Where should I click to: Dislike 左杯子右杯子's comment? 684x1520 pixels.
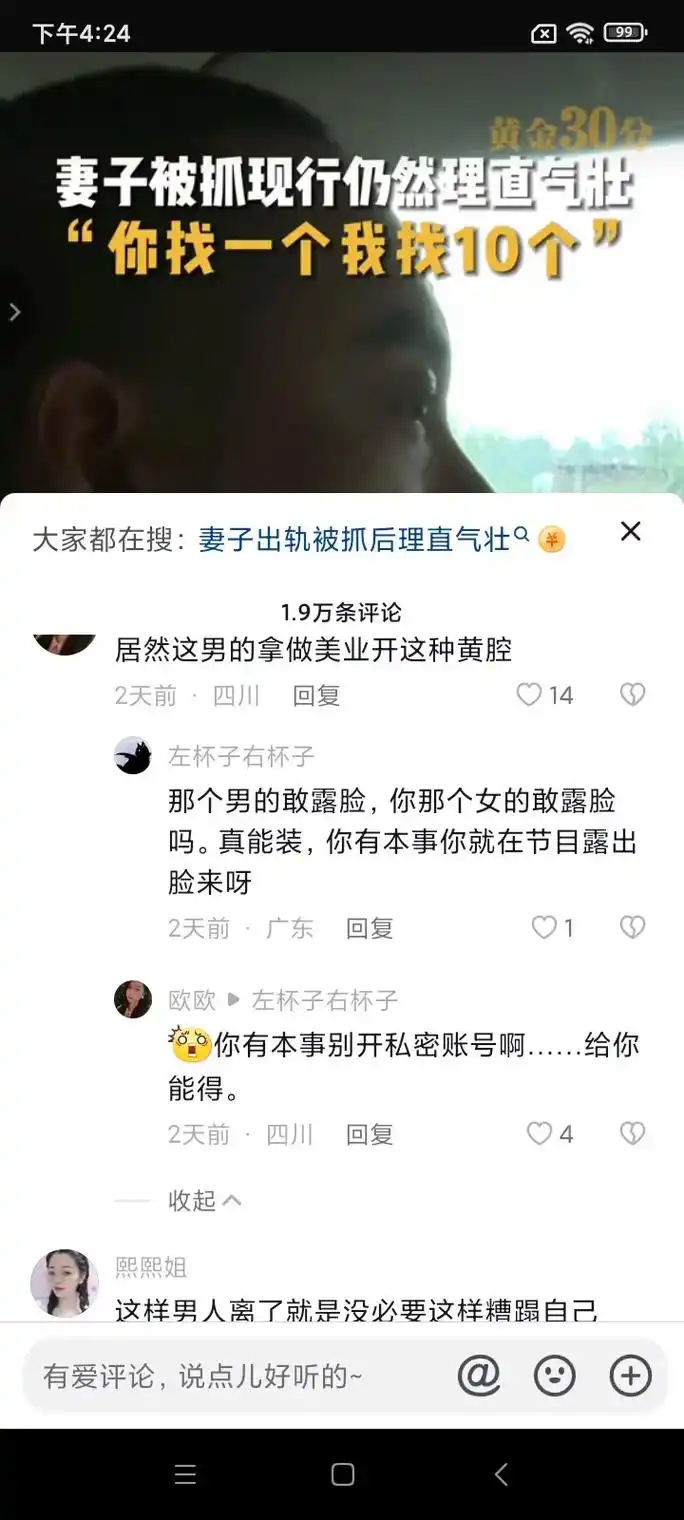tap(632, 928)
